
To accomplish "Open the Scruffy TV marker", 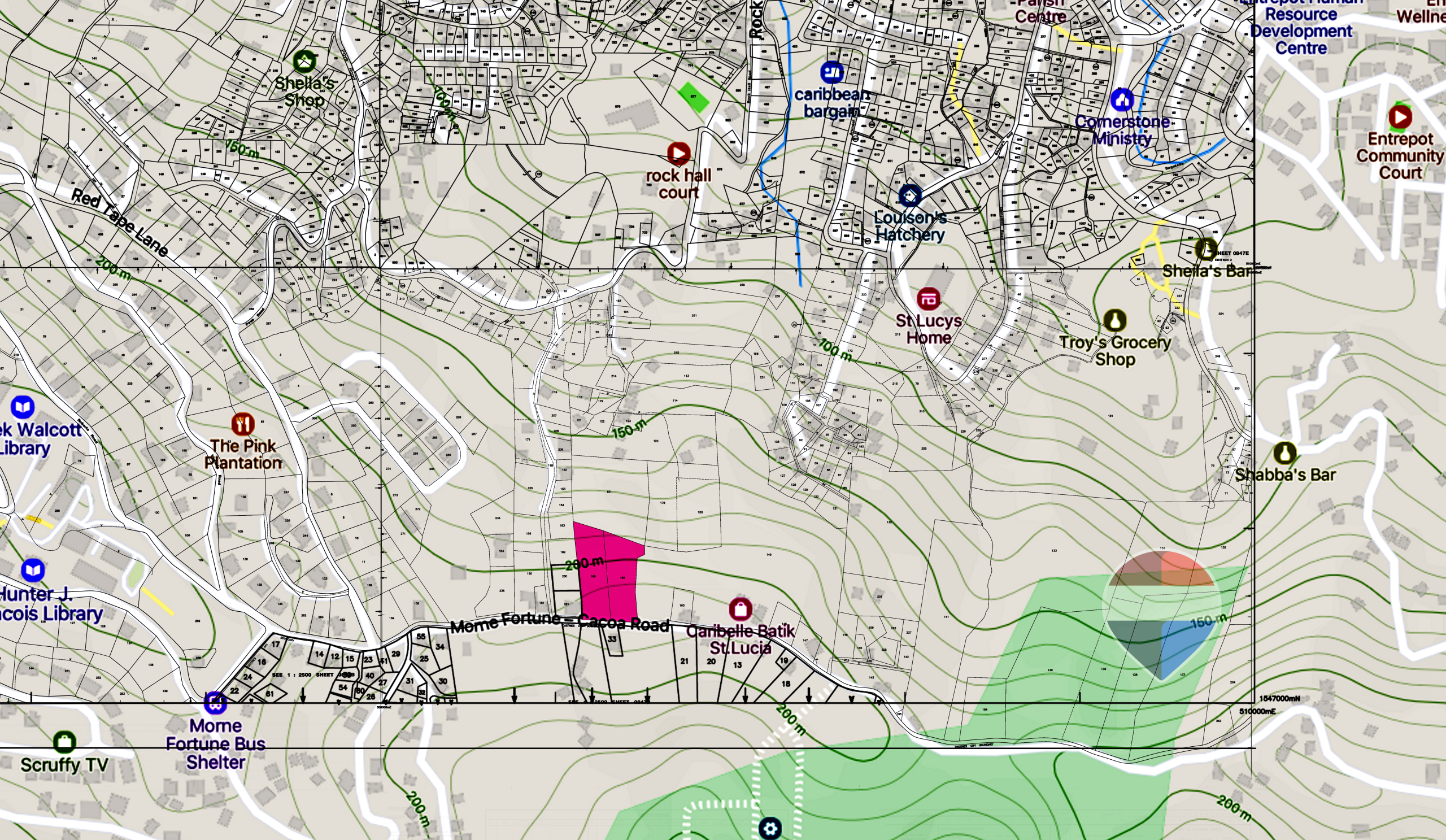I will pos(64,742).
